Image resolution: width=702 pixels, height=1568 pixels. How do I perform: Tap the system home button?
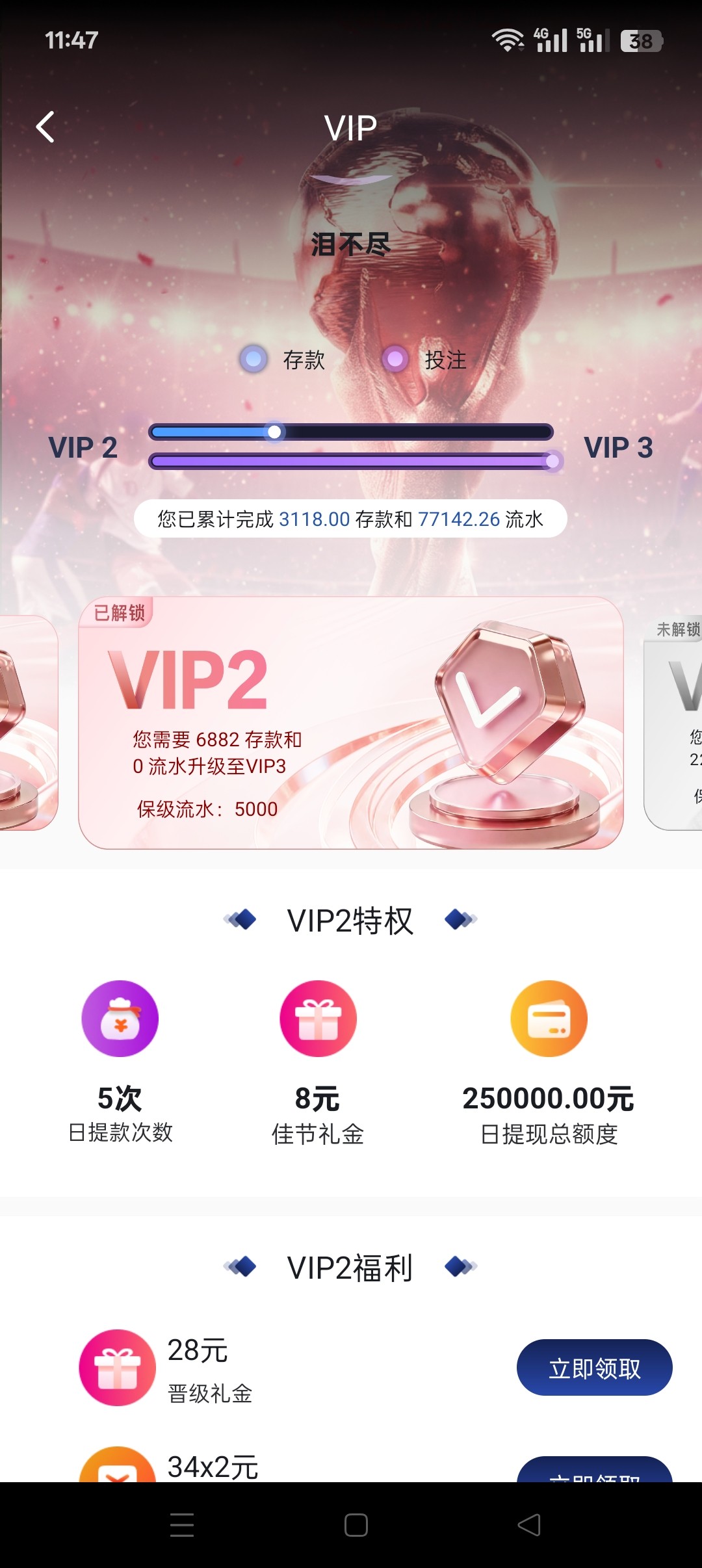pyautogui.click(x=356, y=1525)
